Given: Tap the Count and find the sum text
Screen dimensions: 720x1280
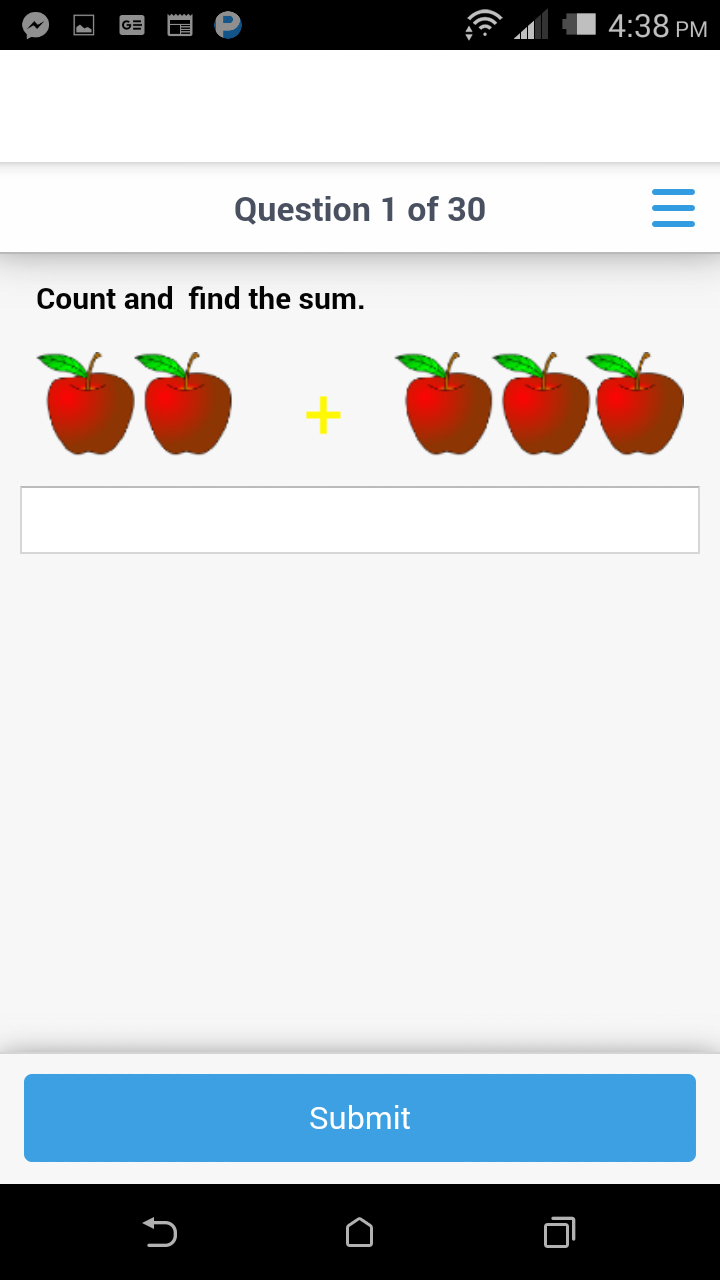Looking at the screenshot, I should click(200, 298).
